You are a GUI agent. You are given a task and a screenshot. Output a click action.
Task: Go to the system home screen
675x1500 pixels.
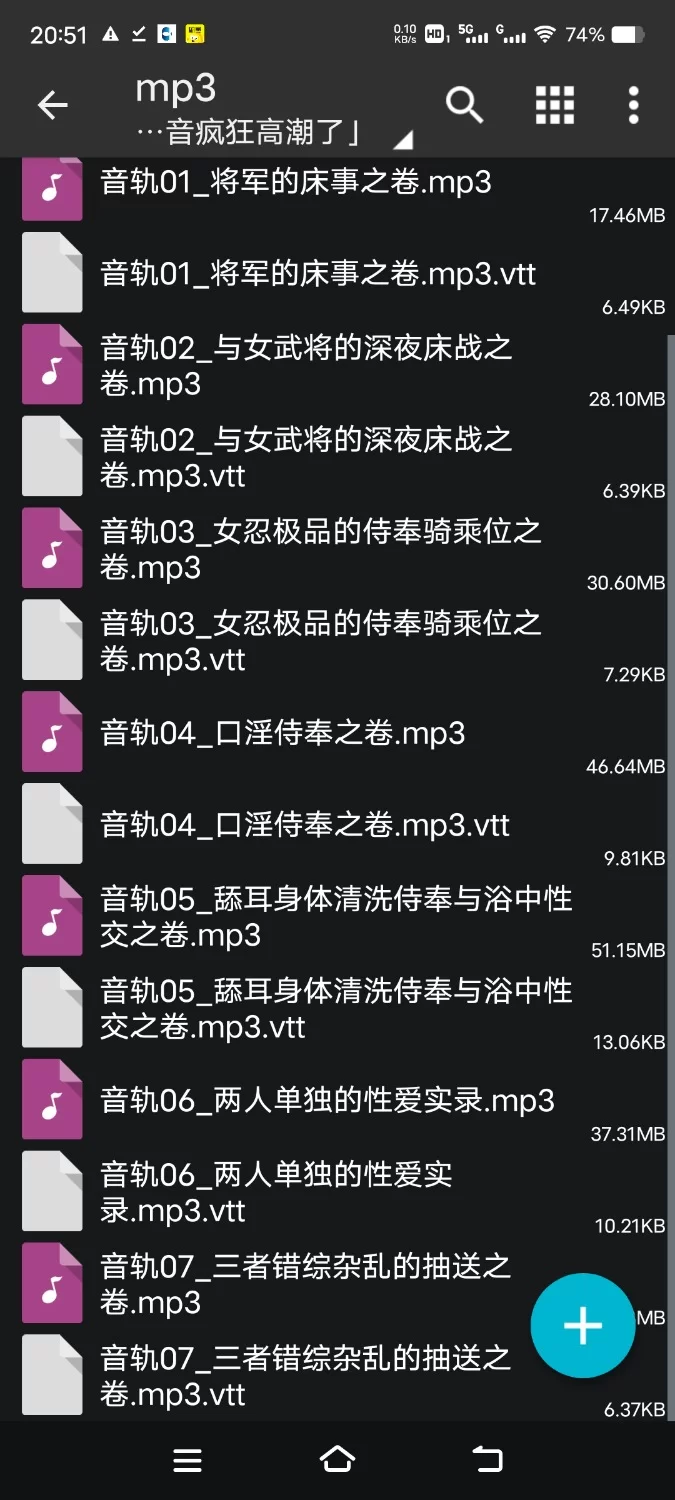pyautogui.click(x=337, y=1460)
